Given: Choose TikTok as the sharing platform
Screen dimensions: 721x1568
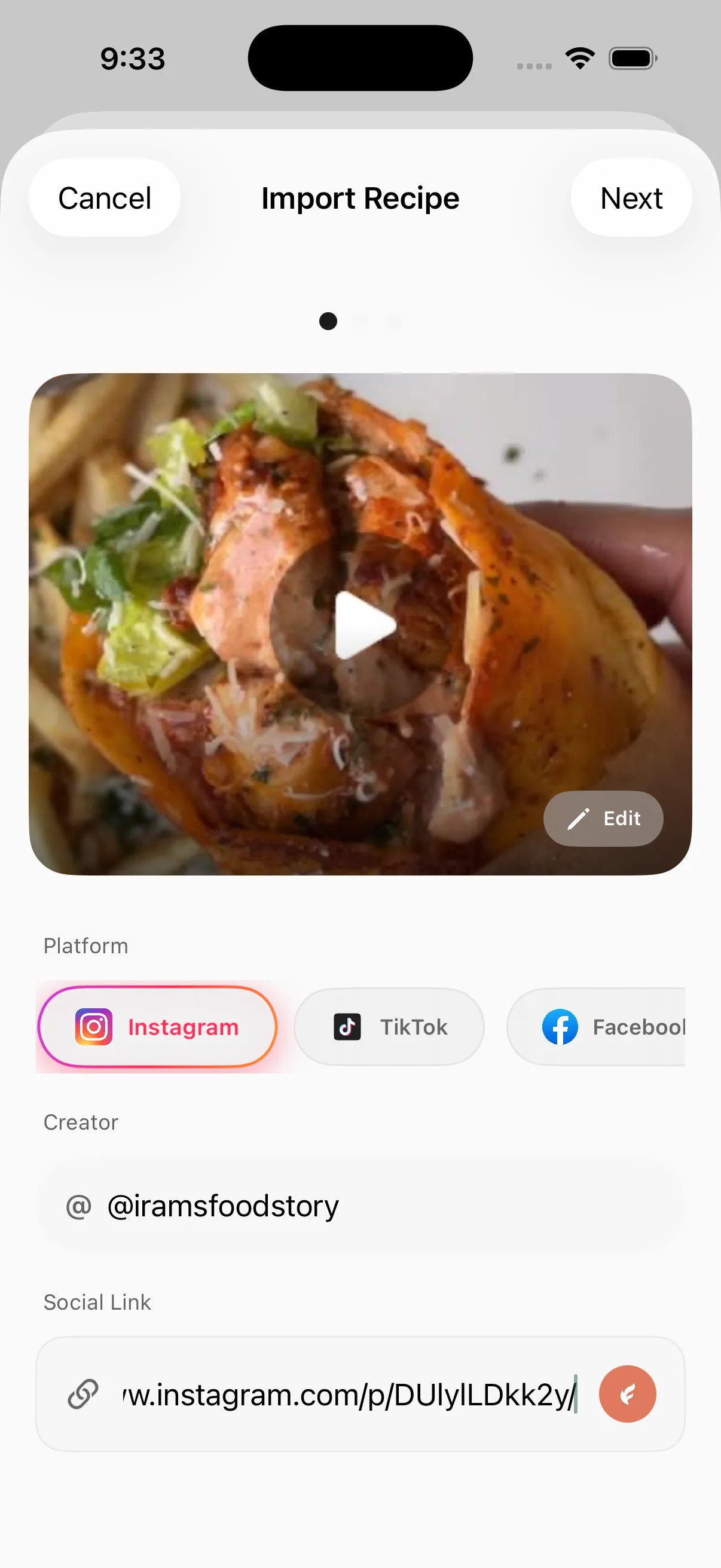Looking at the screenshot, I should pos(389,1026).
